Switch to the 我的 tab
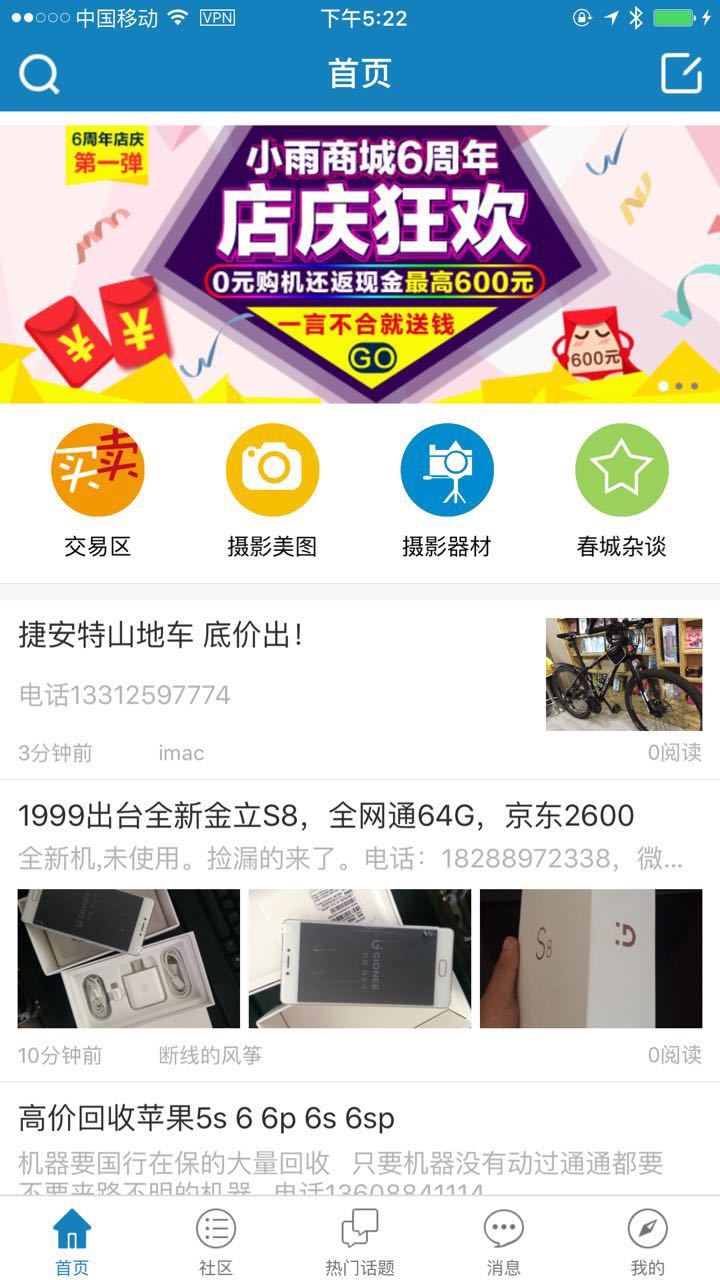Image resolution: width=720 pixels, height=1280 pixels. point(647,1240)
